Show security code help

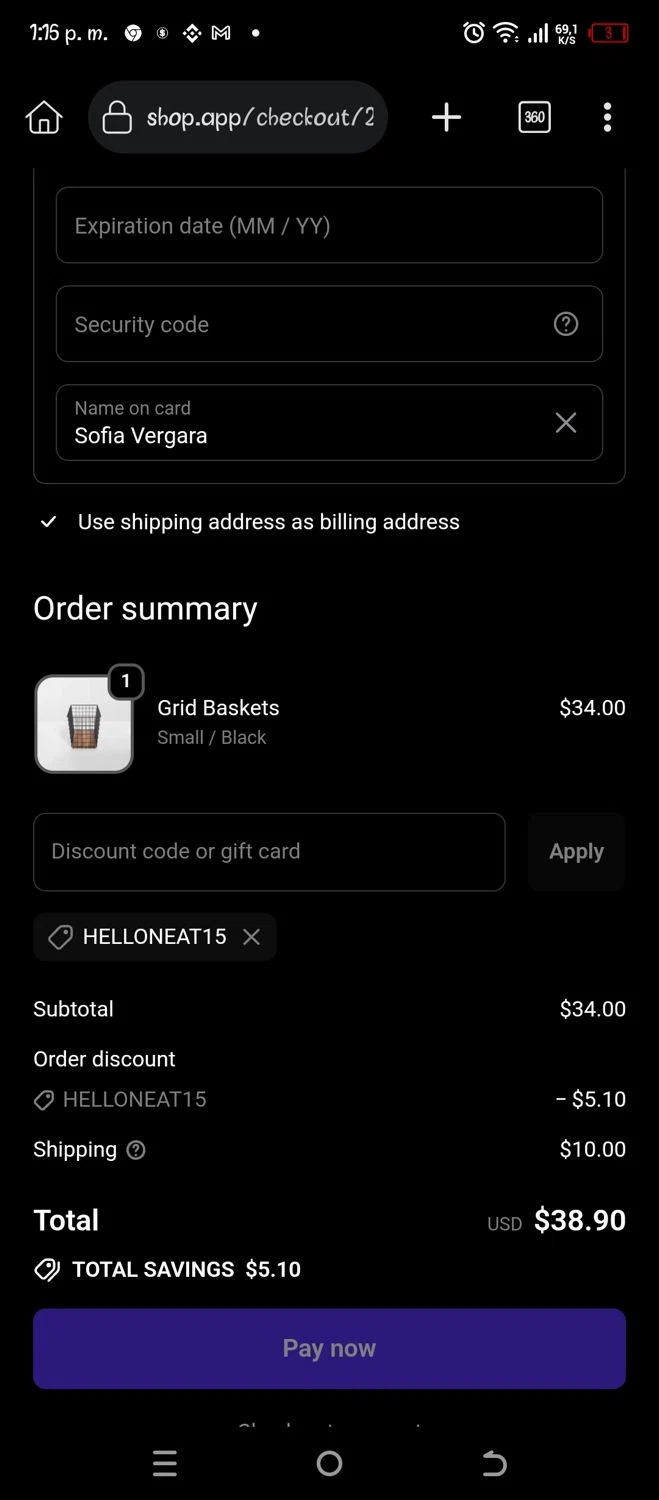pyautogui.click(x=566, y=324)
